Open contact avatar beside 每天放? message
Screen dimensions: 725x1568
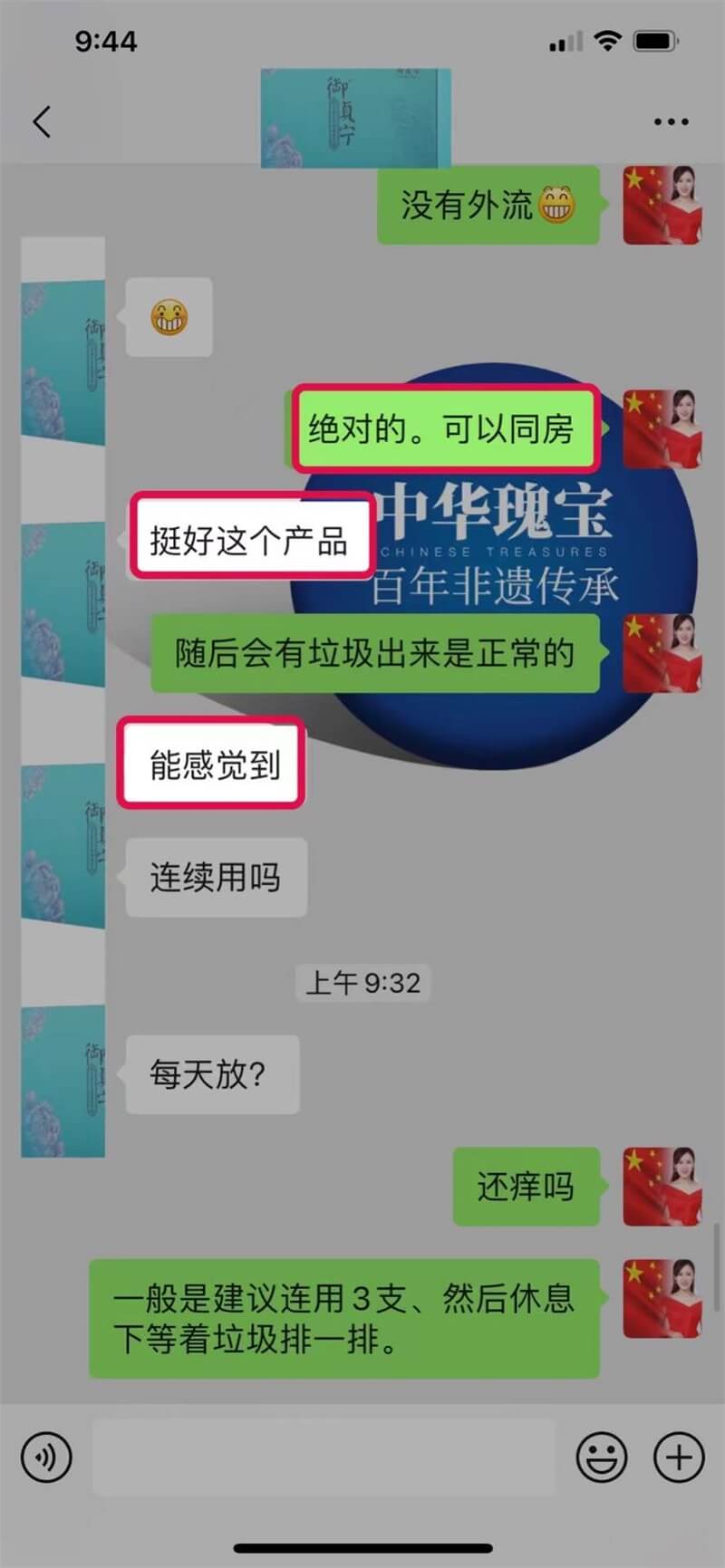[x=63, y=1082]
